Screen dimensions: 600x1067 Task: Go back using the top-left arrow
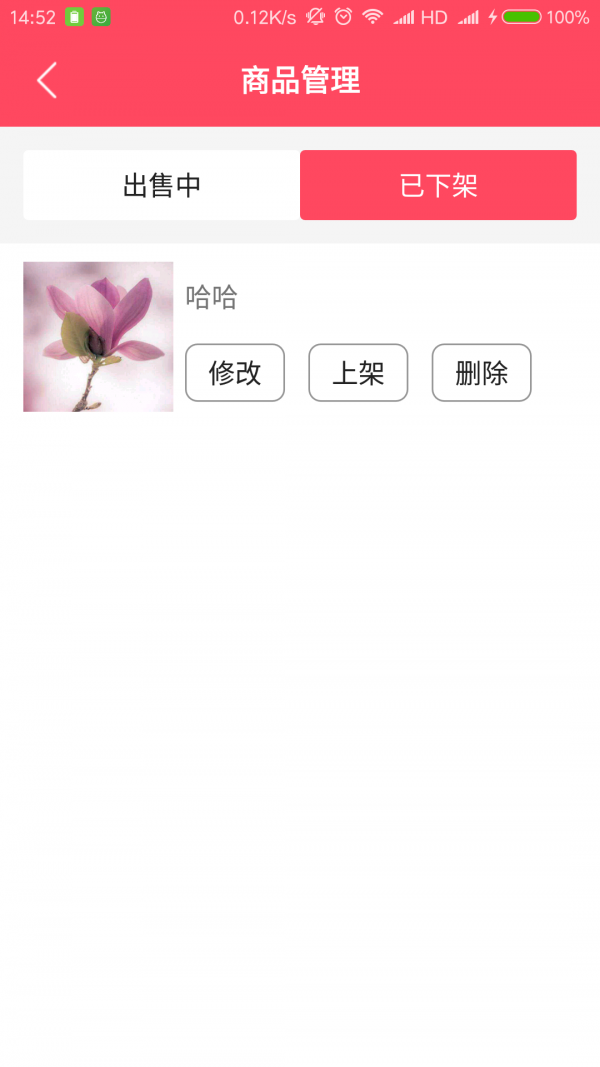pos(47,80)
